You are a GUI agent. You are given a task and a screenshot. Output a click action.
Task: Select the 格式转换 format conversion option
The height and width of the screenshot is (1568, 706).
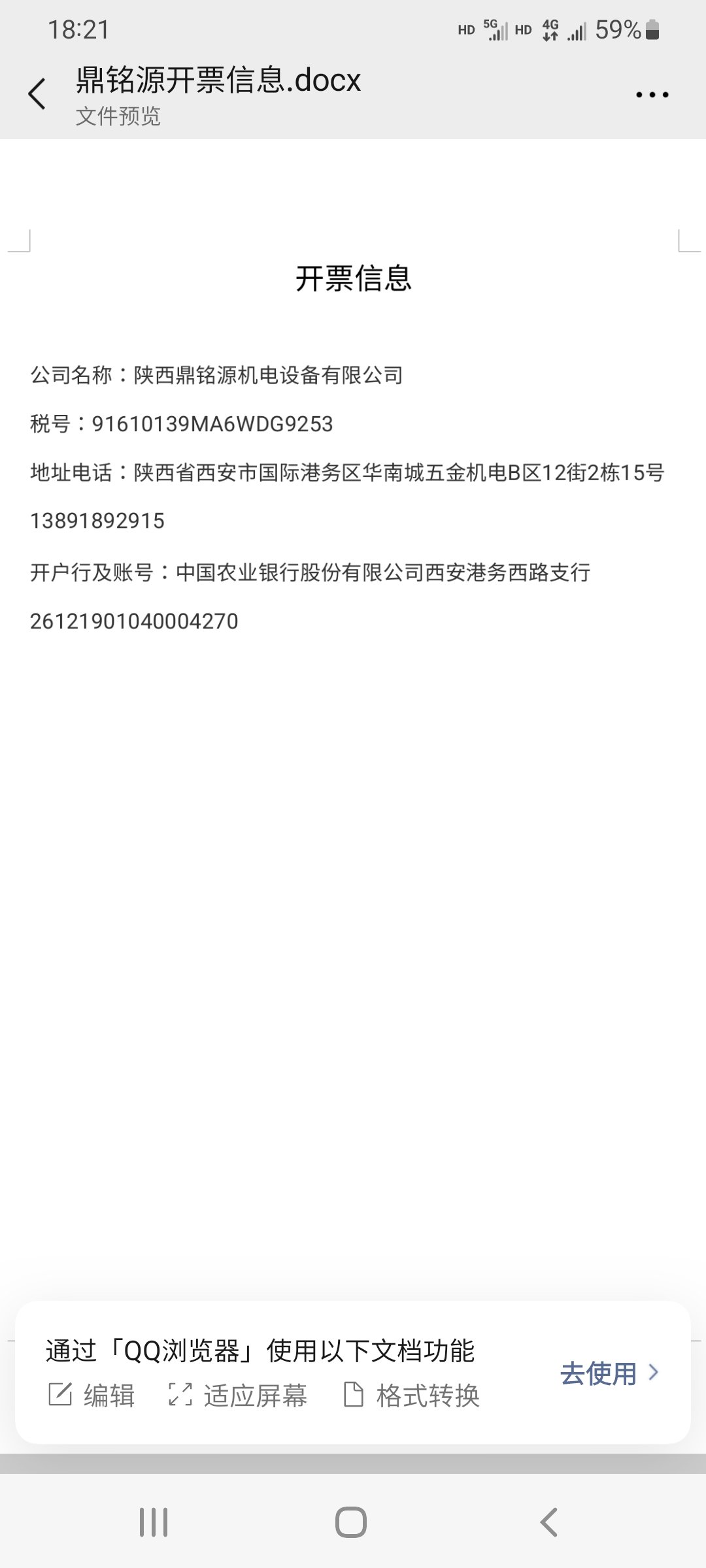pos(412,1396)
